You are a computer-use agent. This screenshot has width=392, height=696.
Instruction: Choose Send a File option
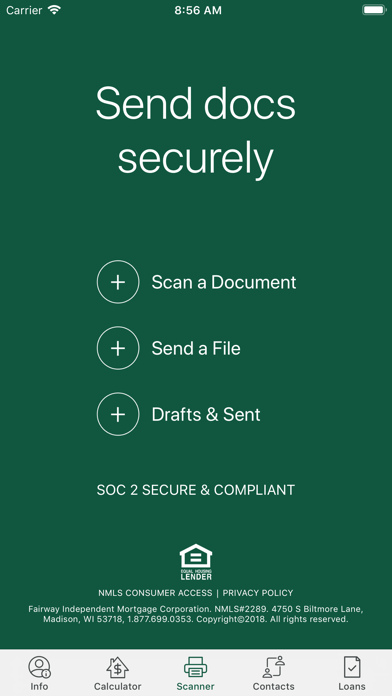coord(169,348)
